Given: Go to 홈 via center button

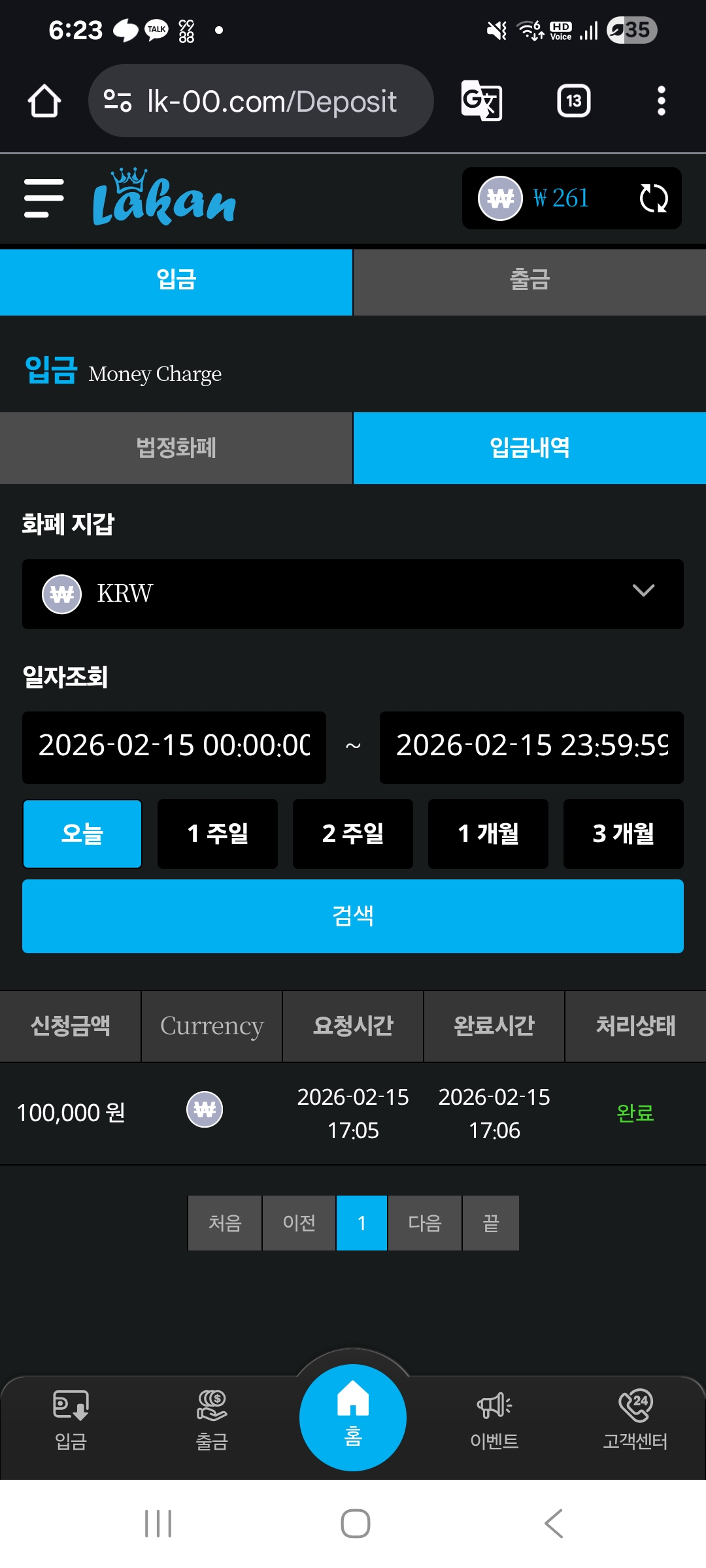Looking at the screenshot, I should click(x=353, y=1418).
